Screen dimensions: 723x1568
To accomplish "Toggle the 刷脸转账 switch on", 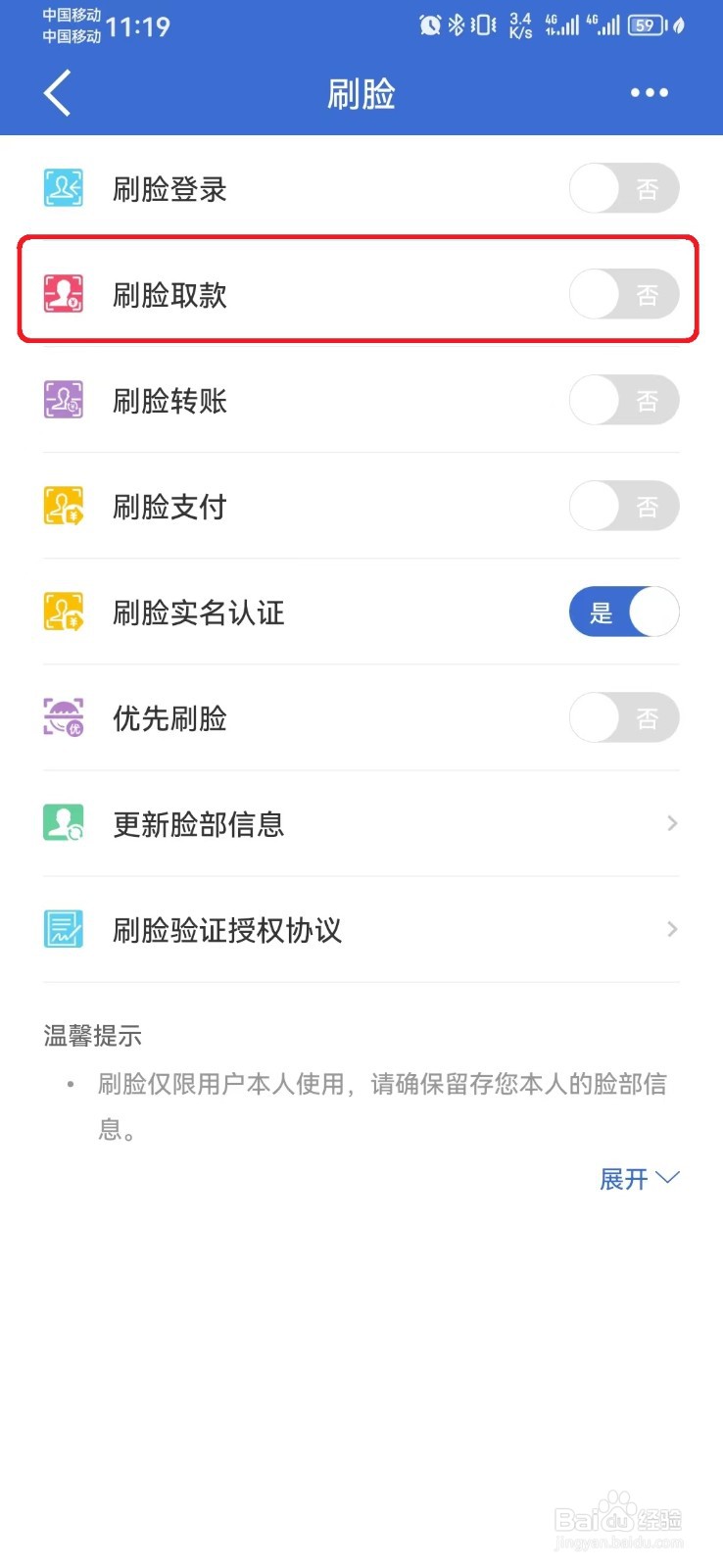I will [x=624, y=400].
